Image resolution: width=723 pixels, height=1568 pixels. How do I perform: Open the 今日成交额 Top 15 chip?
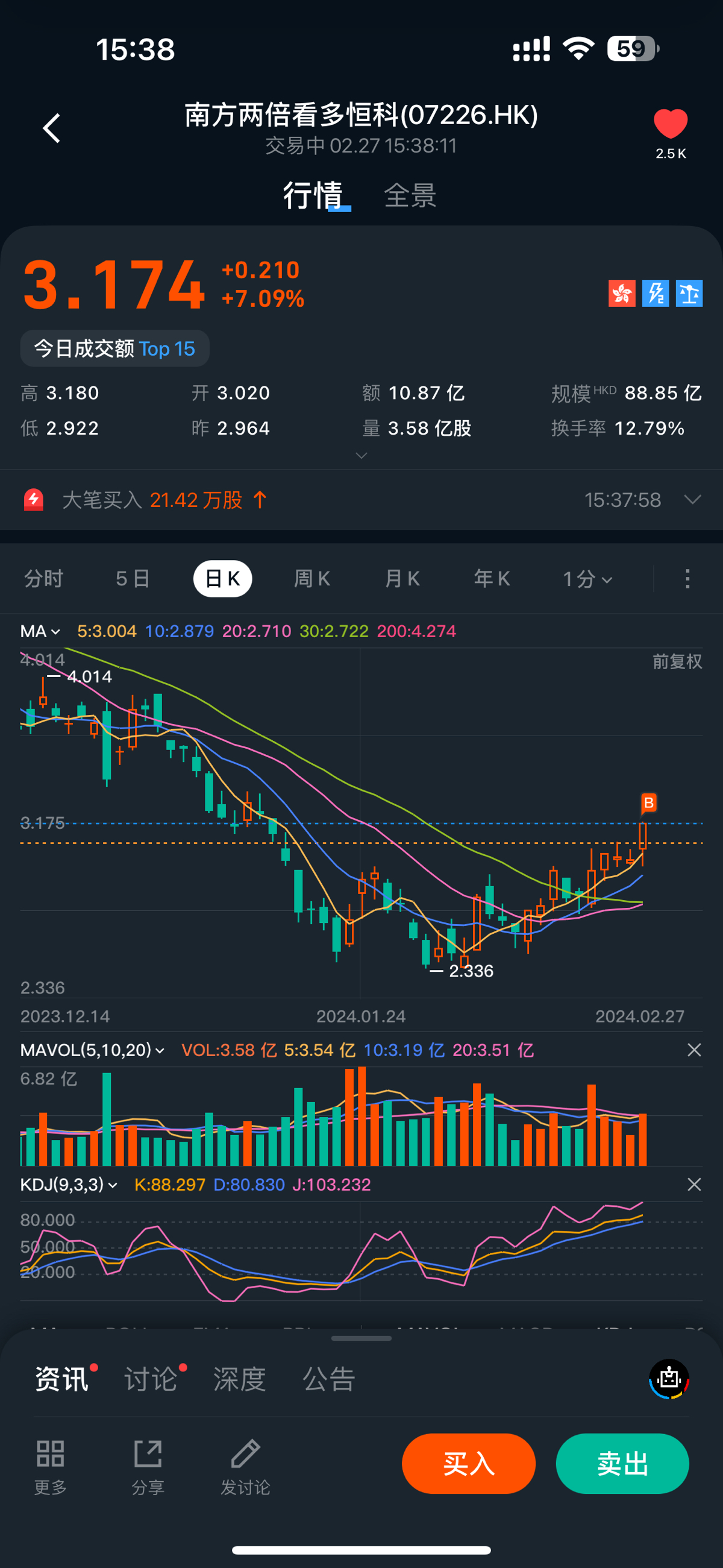114,349
